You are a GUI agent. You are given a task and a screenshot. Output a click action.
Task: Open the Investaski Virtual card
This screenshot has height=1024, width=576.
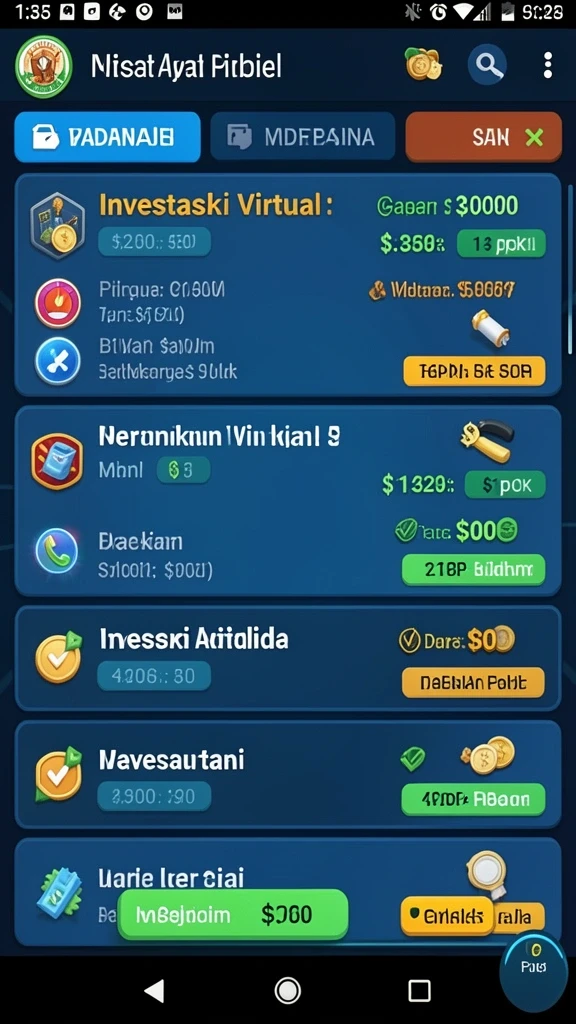pos(288,285)
